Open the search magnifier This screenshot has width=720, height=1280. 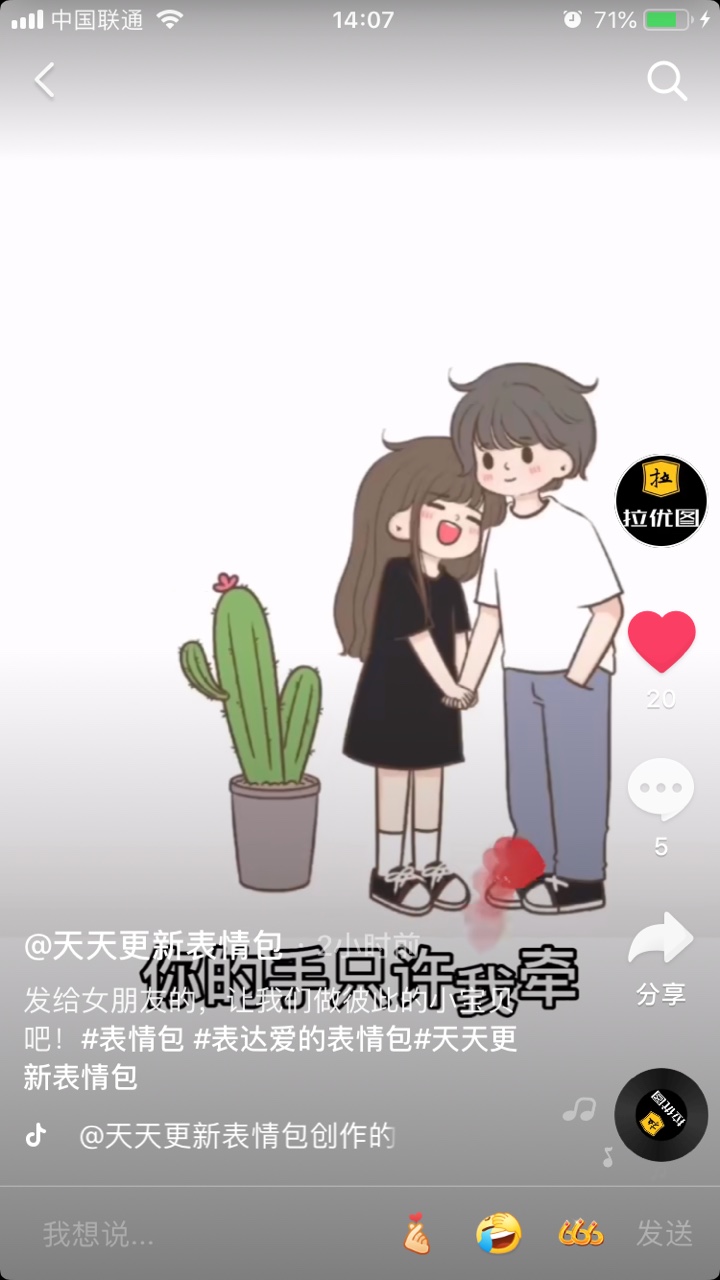666,81
